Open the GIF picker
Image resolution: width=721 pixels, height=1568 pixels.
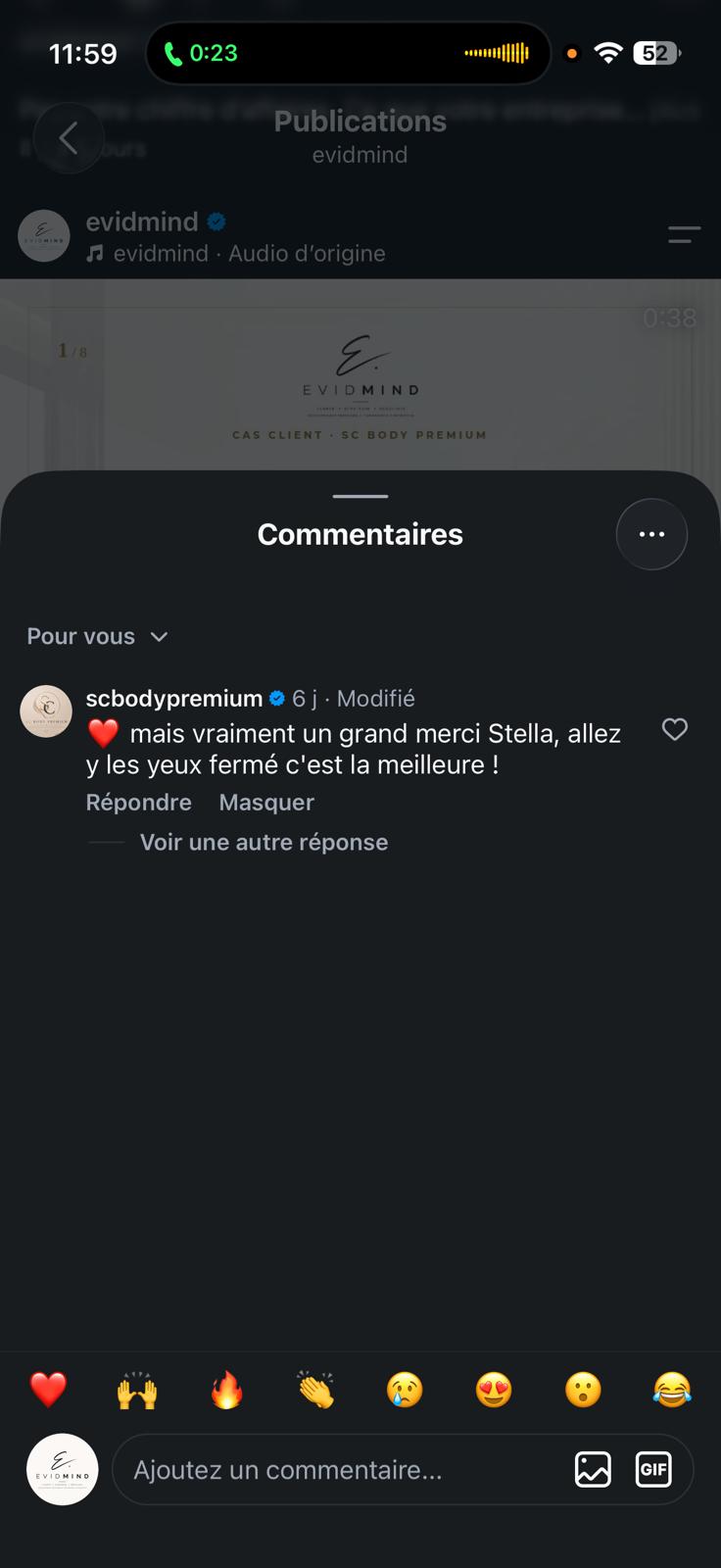point(653,1469)
